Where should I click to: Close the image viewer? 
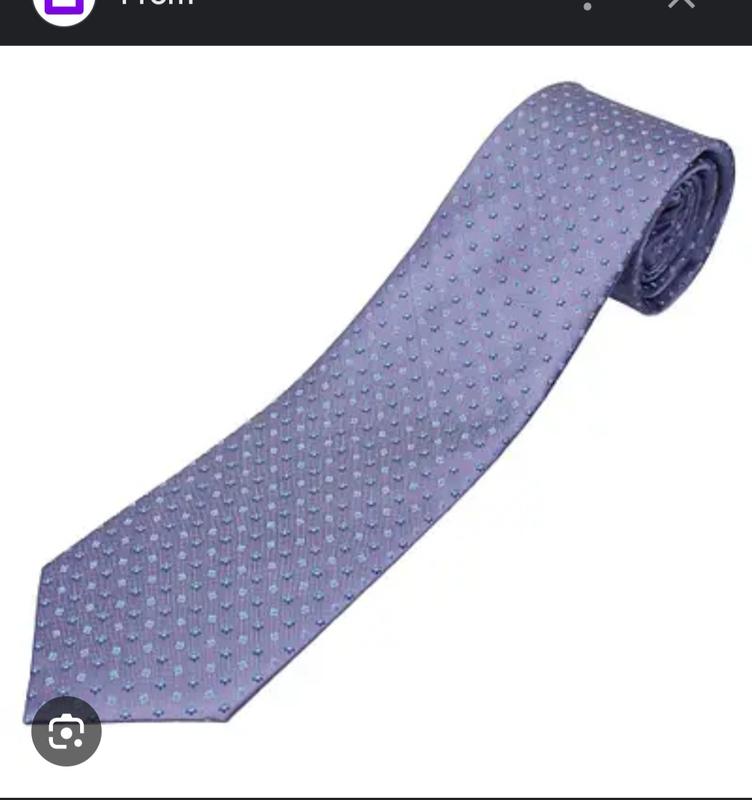tap(681, 4)
